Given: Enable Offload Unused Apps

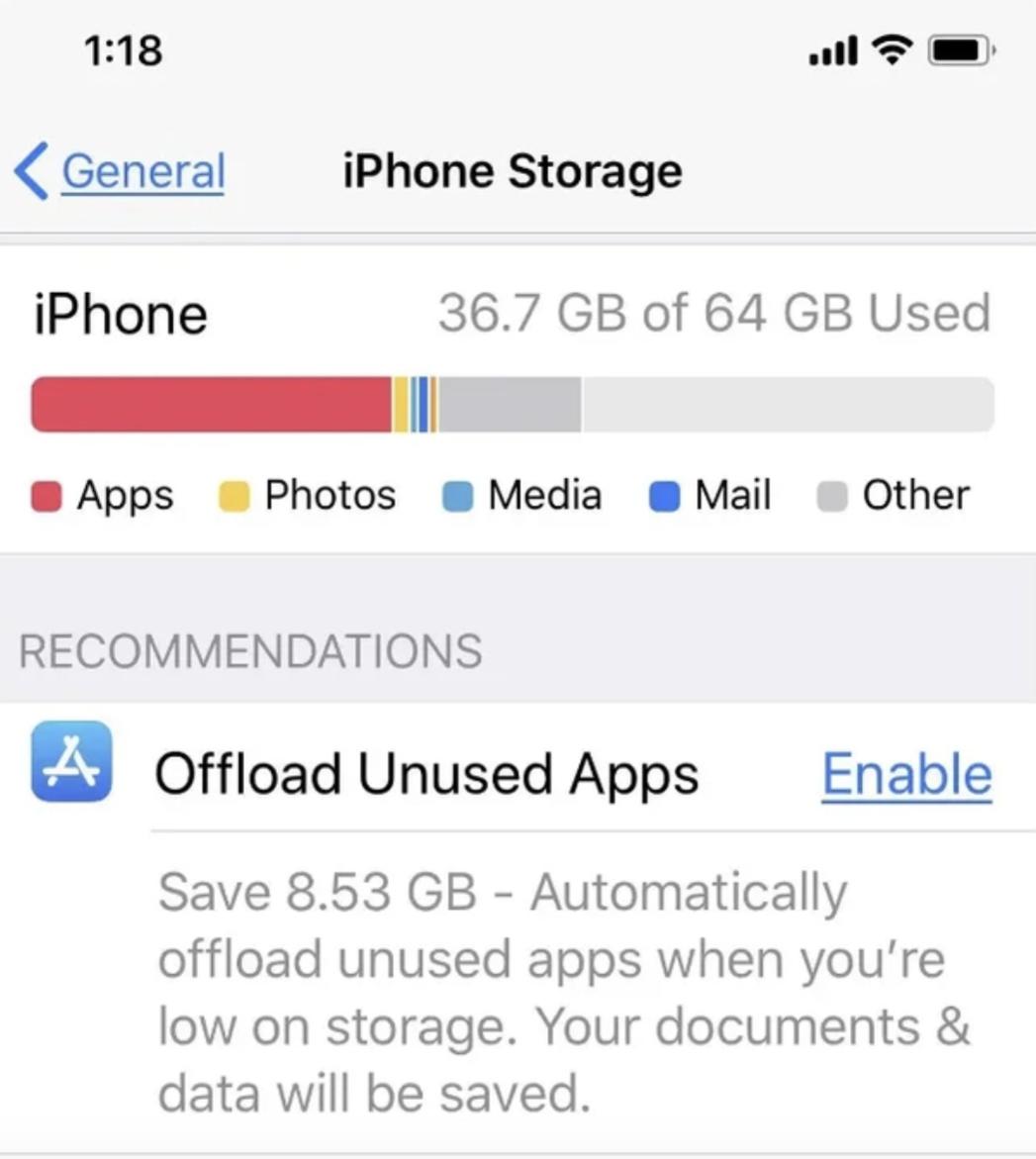Looking at the screenshot, I should click(905, 773).
